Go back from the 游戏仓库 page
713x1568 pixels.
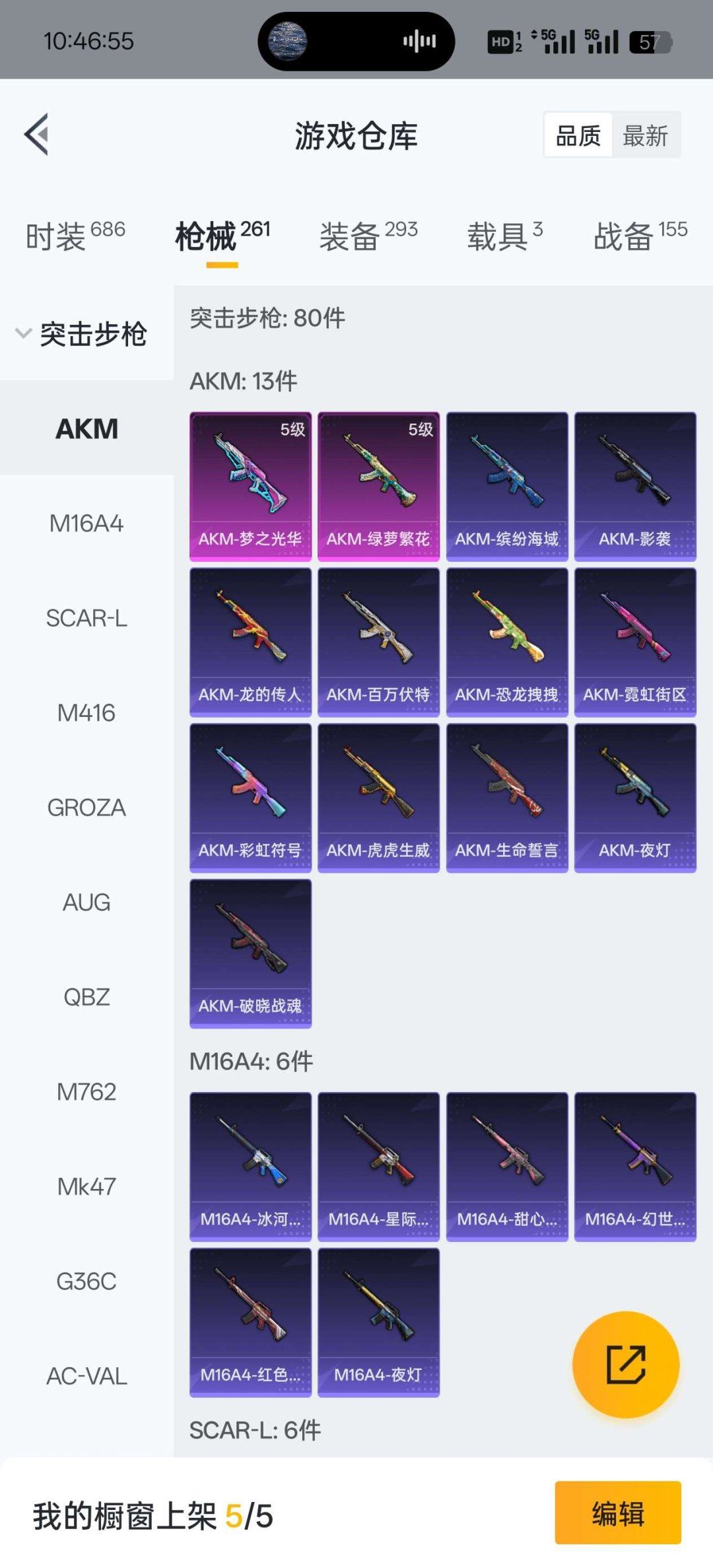click(38, 135)
